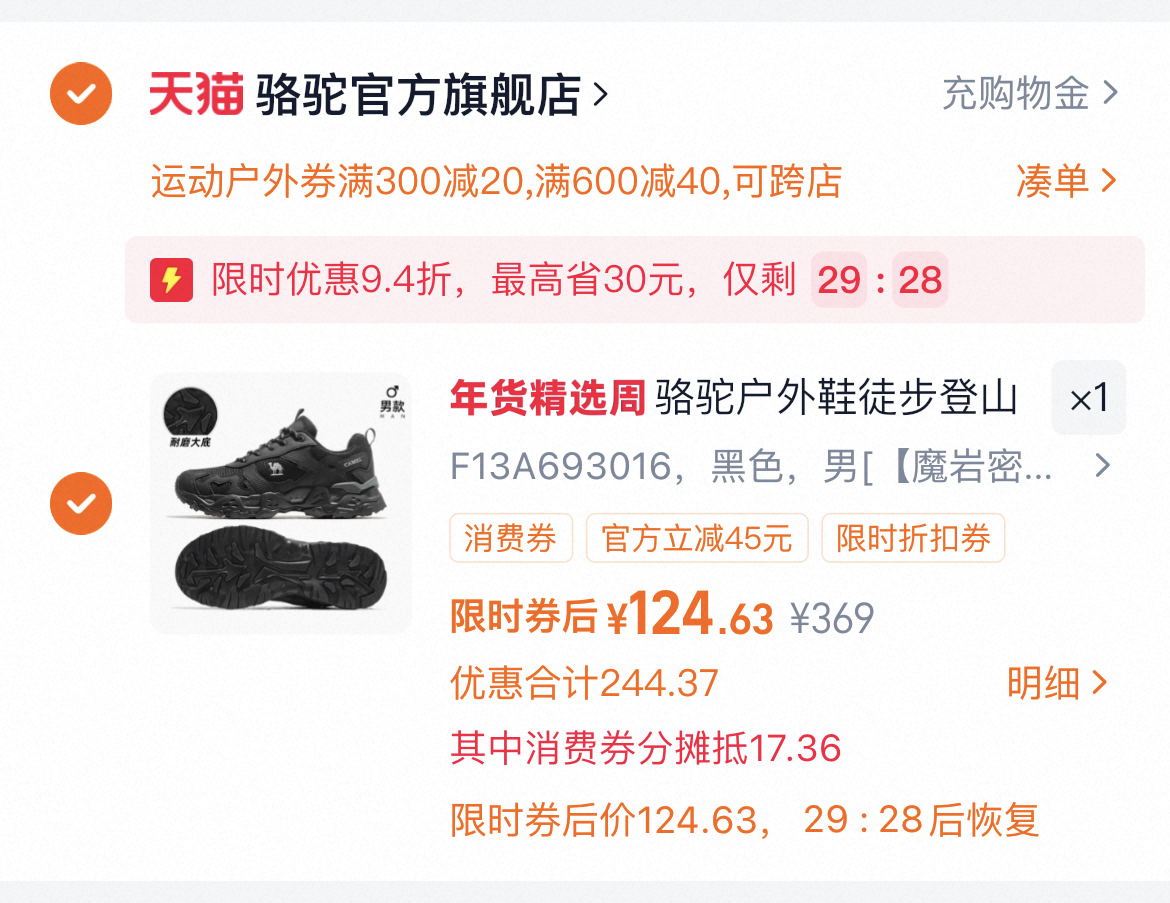This screenshot has width=1170, height=903.
Task: Open 凑单 for the outdoor coupon
Action: pos(1066,181)
